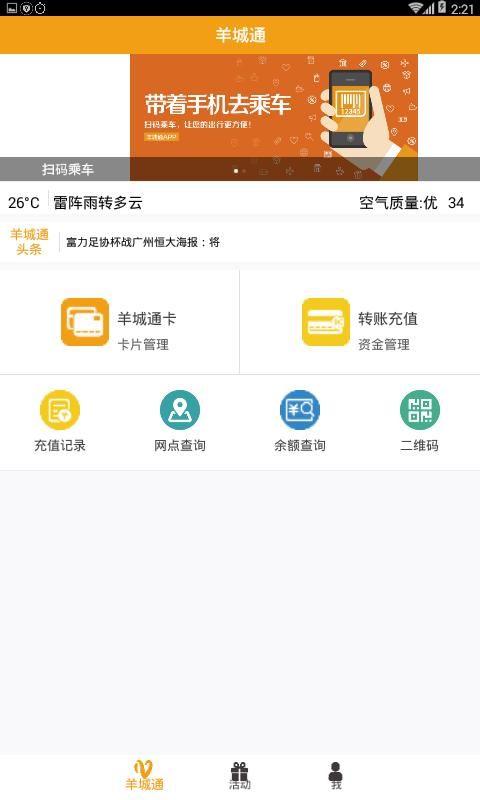
Task: Switch to the 羊城通 home tab
Action: [x=144, y=776]
